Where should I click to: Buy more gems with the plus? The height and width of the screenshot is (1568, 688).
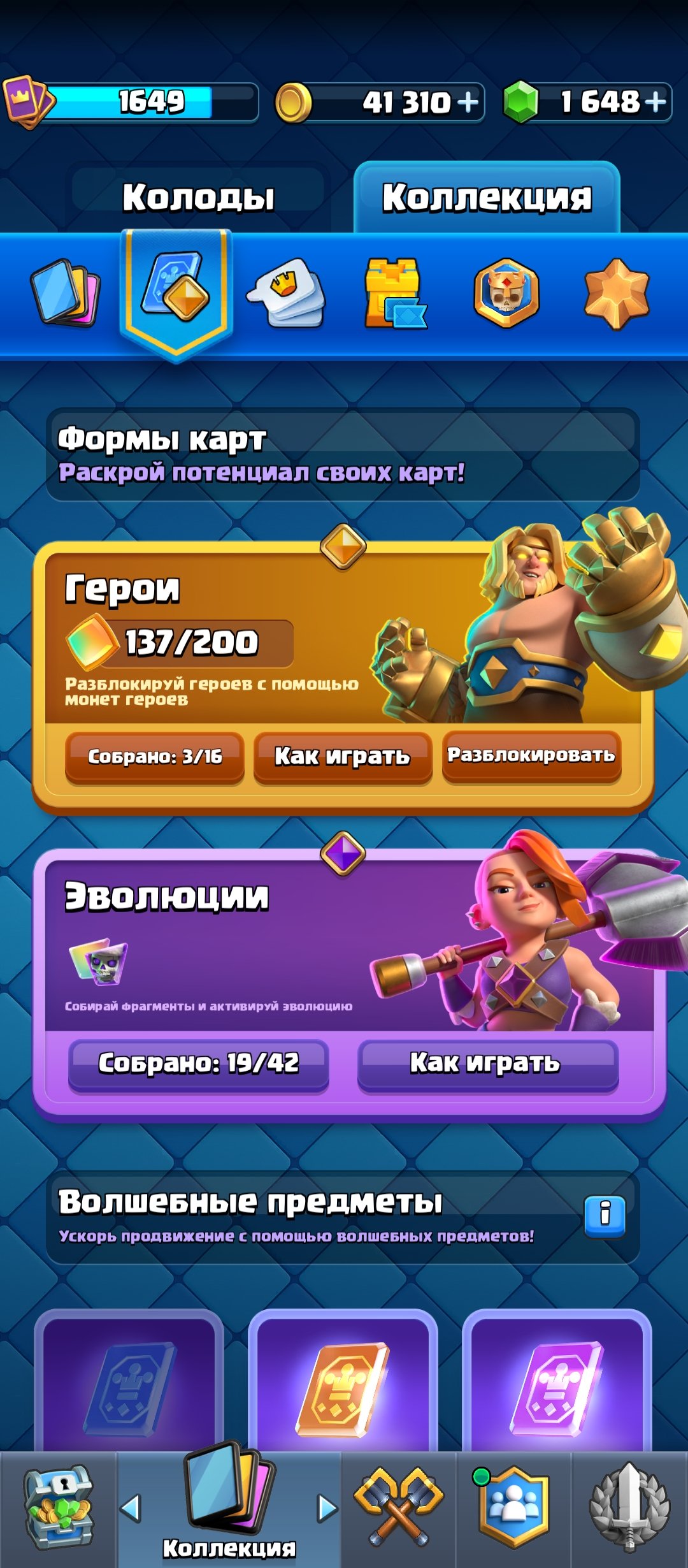click(655, 102)
